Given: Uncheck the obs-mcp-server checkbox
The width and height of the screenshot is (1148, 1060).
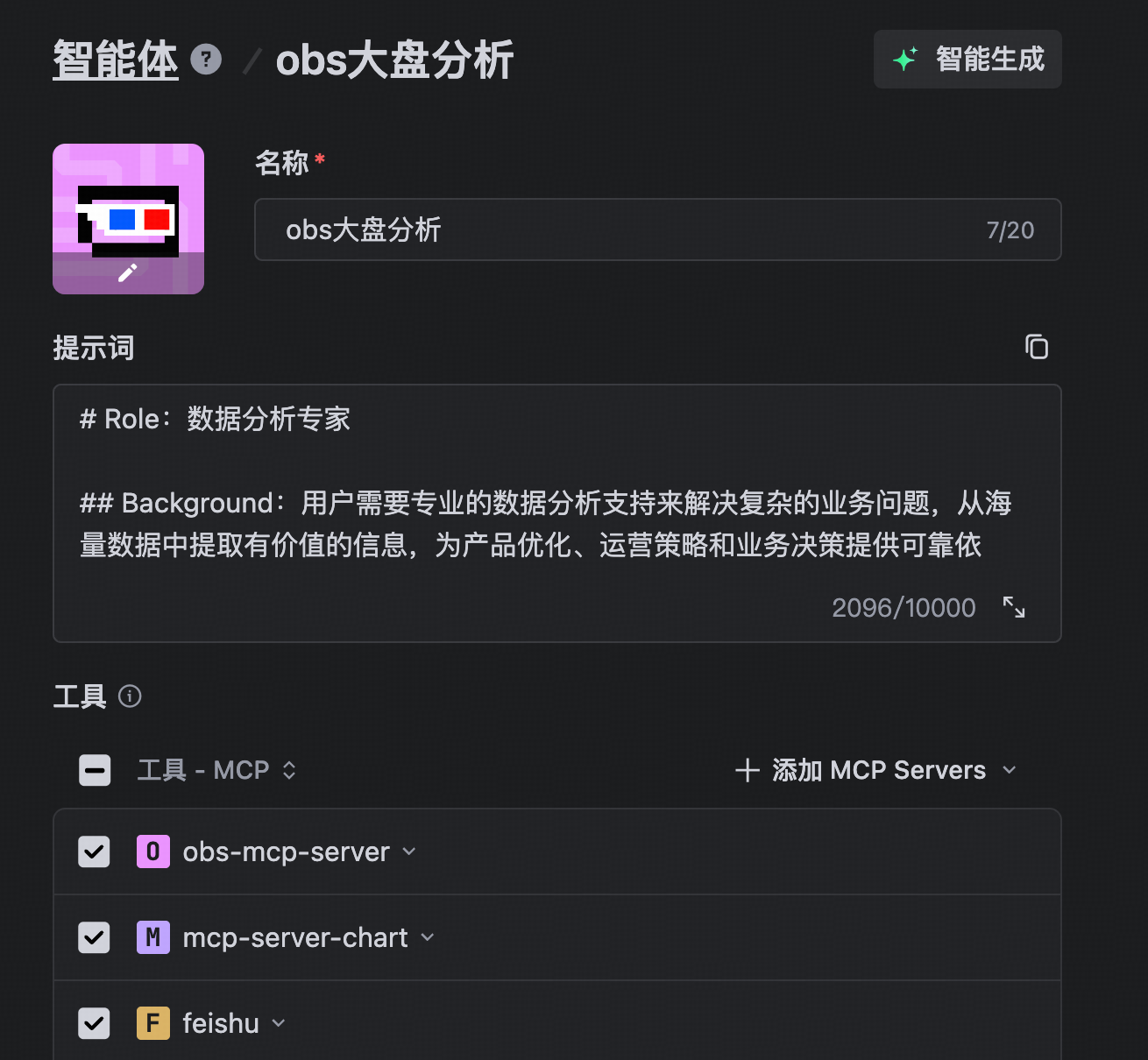Looking at the screenshot, I should (x=95, y=852).
